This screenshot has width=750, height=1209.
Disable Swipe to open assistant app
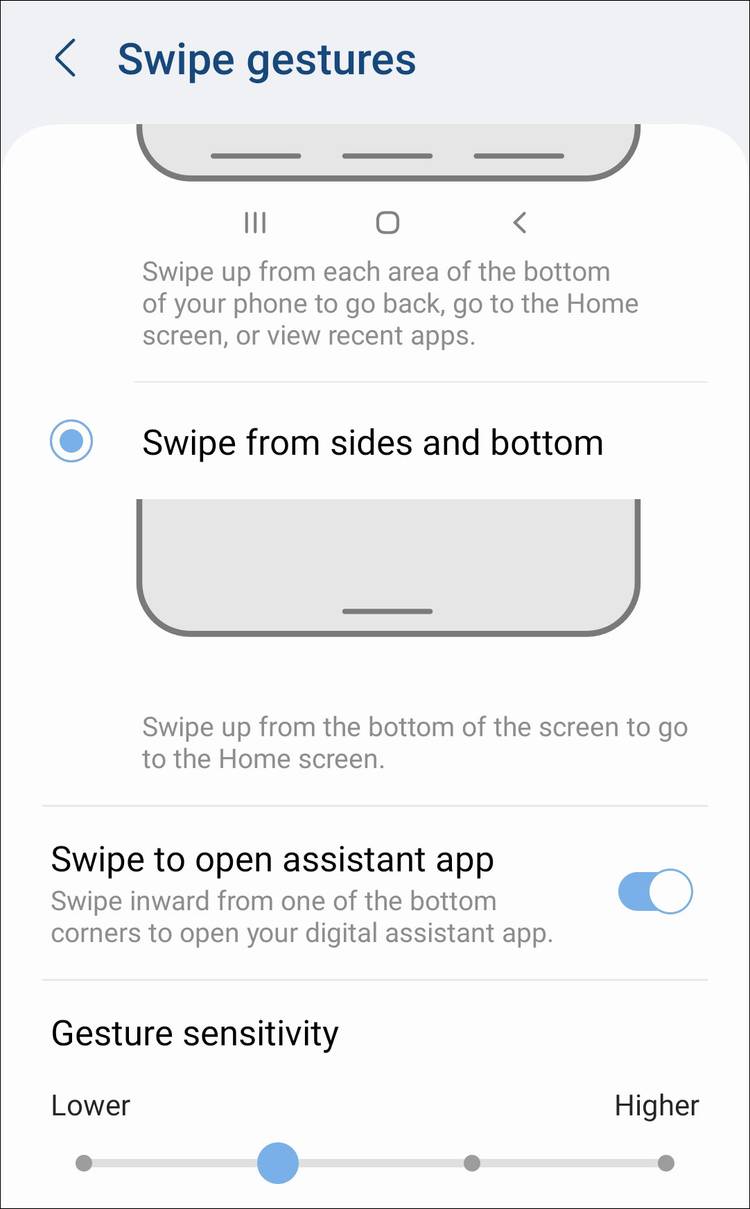655,891
